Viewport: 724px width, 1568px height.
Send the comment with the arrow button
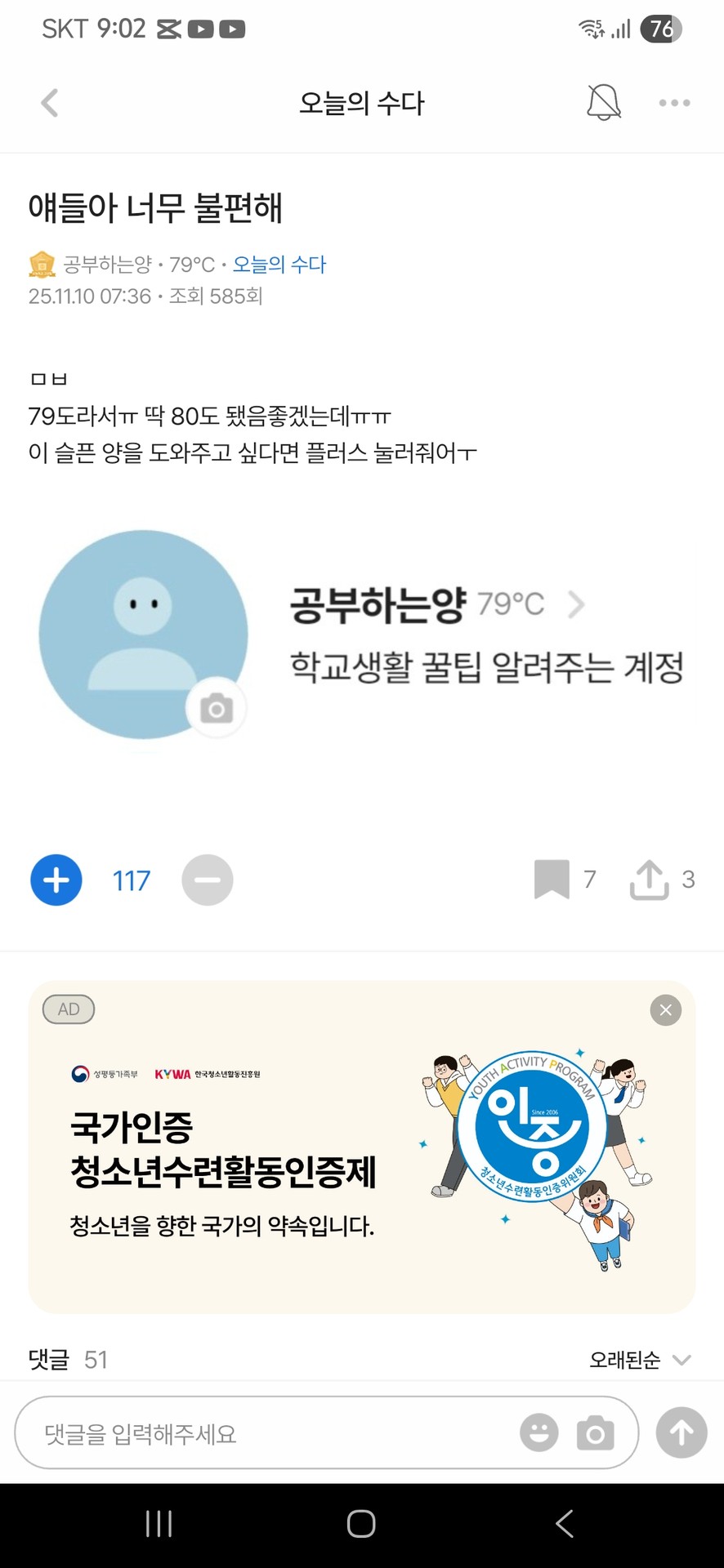[682, 1432]
